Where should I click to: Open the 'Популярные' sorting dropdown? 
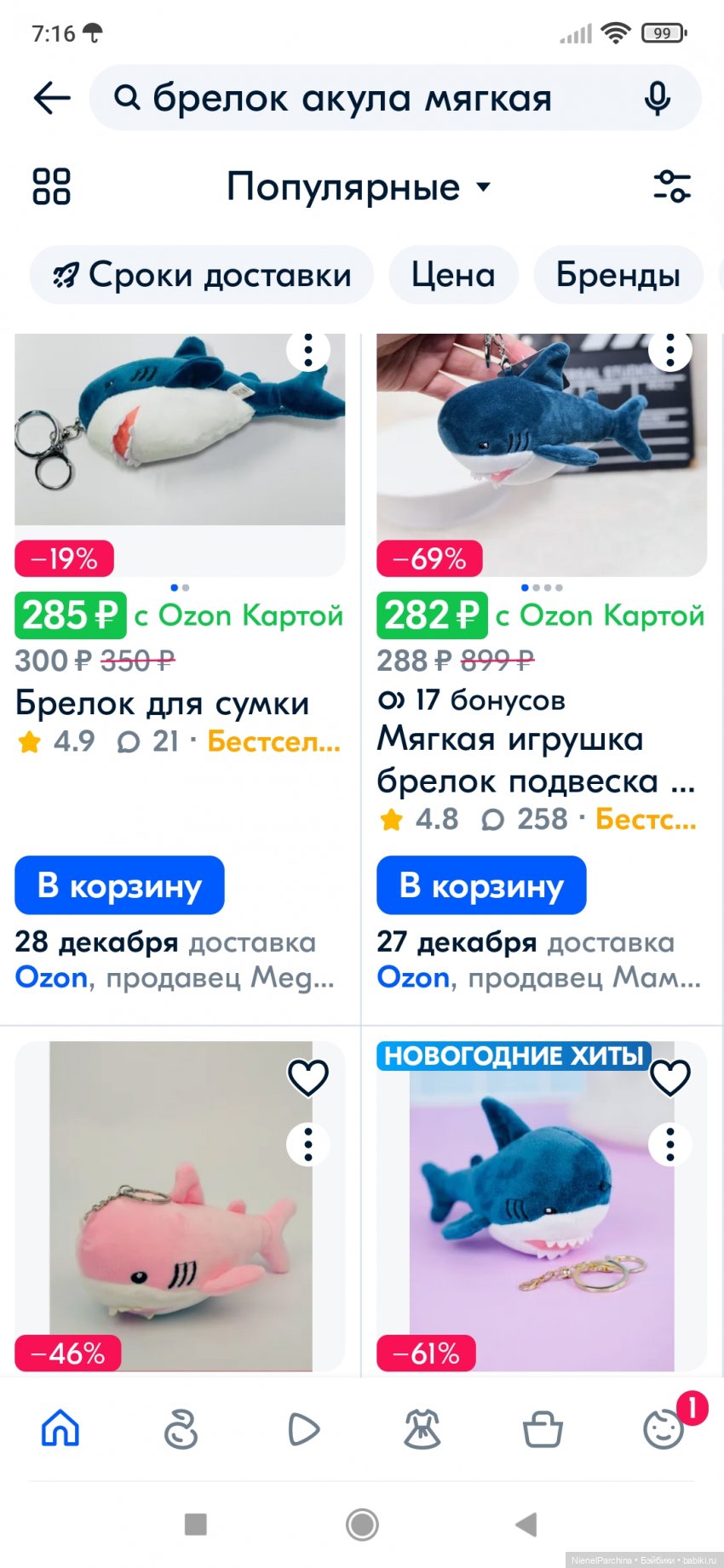tap(359, 186)
